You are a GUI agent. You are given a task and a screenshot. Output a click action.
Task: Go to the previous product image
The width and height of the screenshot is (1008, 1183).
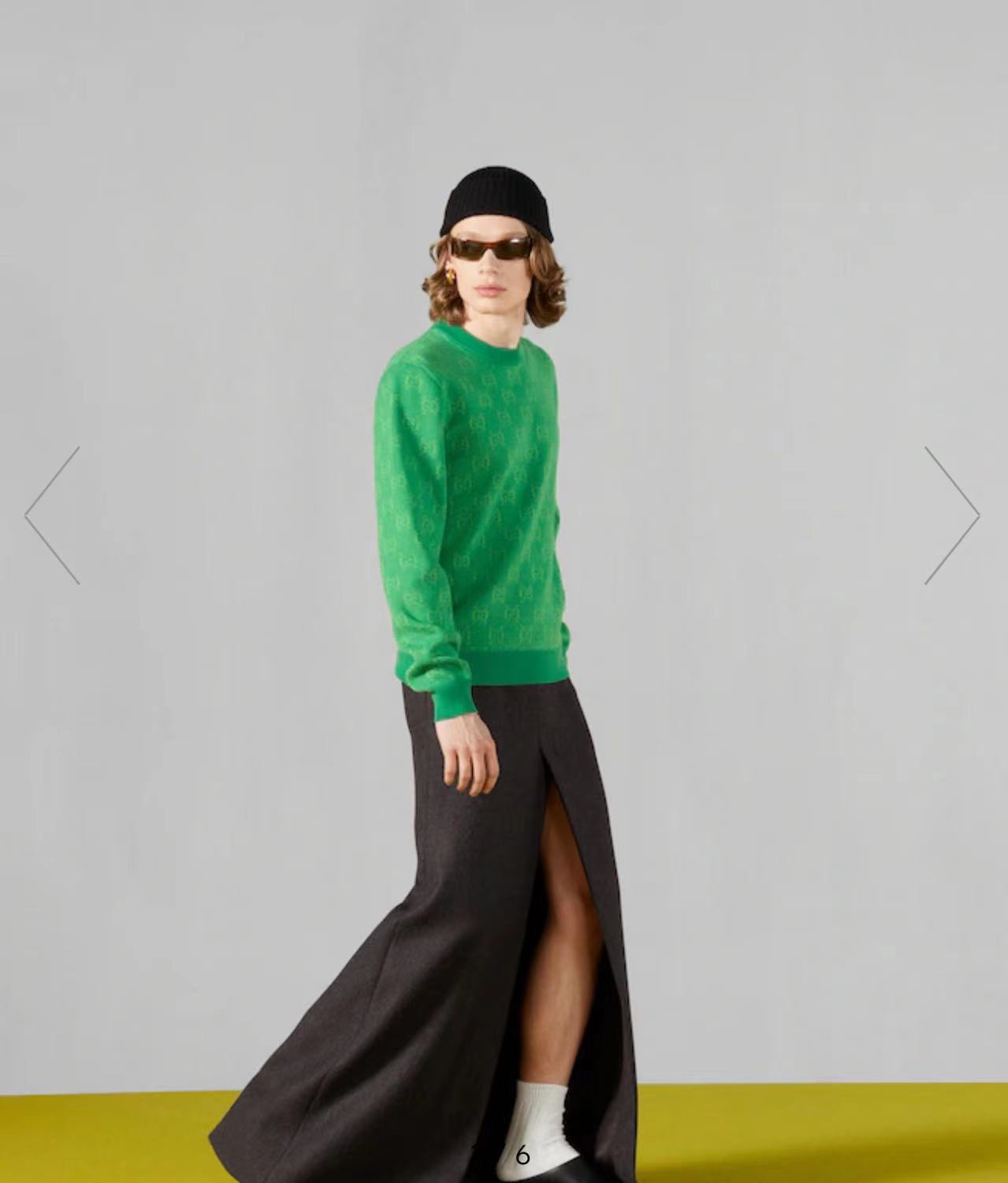tap(52, 515)
